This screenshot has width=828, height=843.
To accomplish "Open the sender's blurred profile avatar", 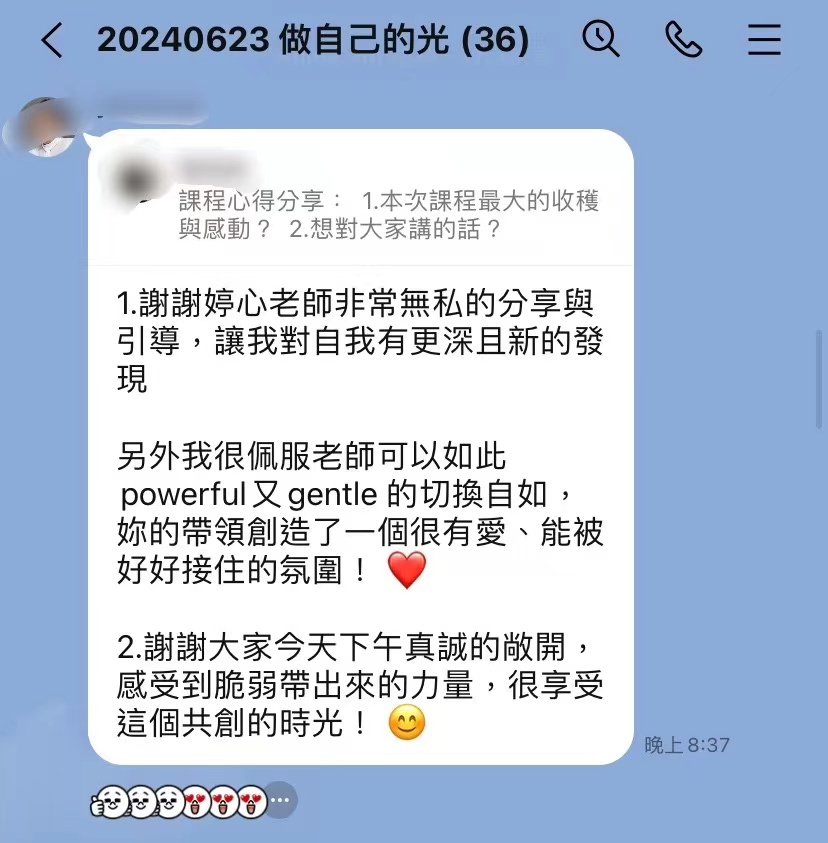I will [45, 127].
